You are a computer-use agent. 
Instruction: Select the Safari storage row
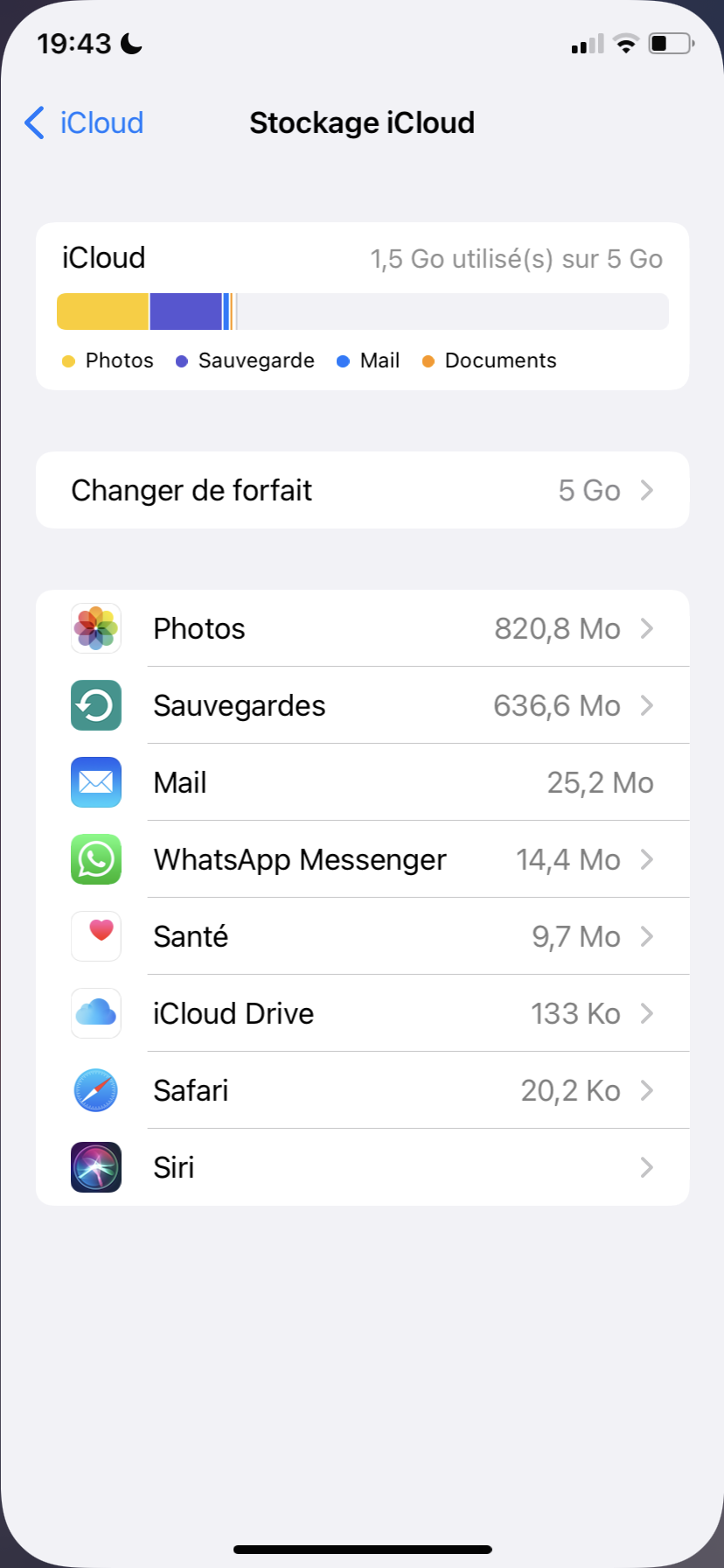pos(362,1090)
